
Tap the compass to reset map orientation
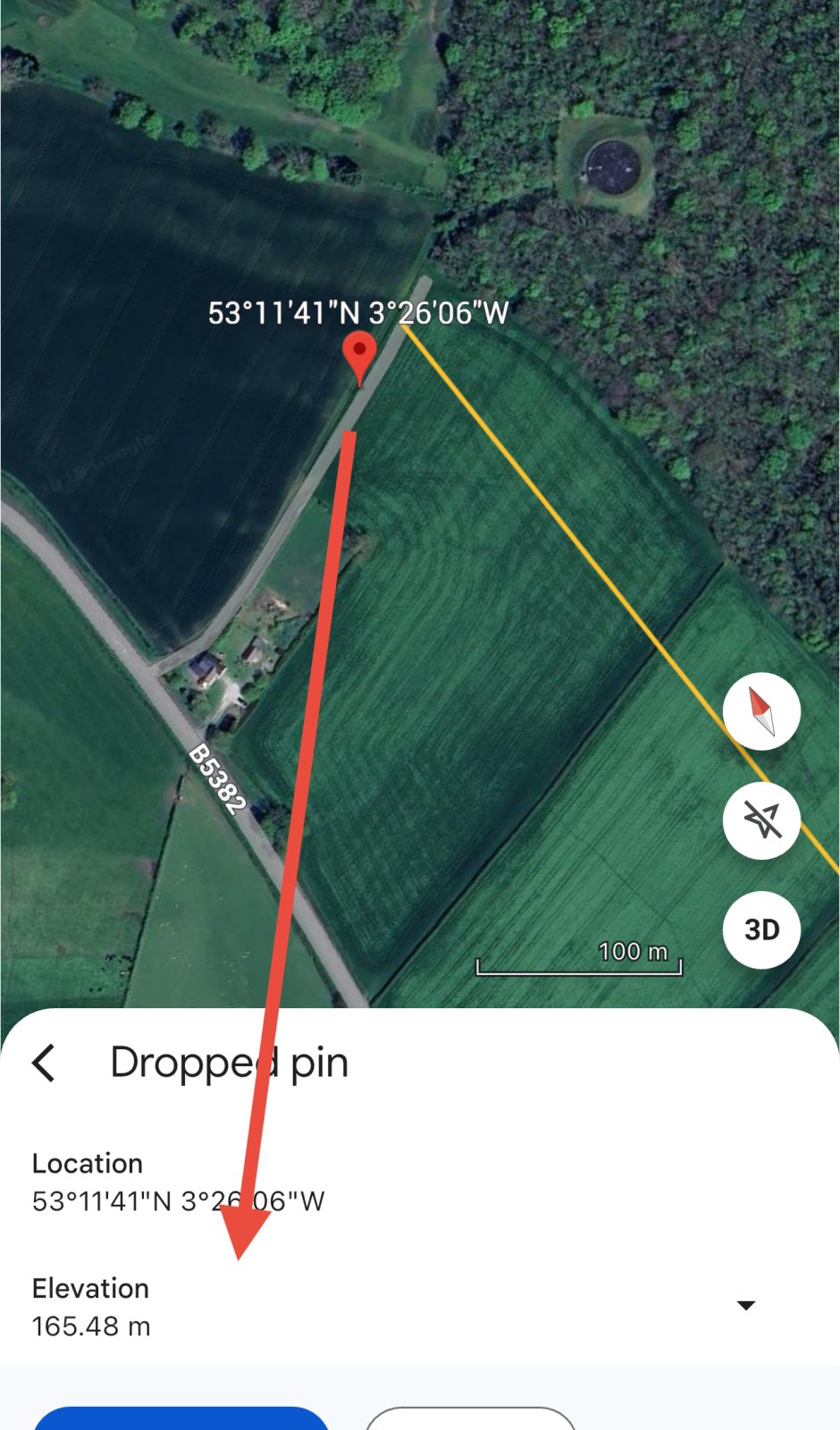761,711
